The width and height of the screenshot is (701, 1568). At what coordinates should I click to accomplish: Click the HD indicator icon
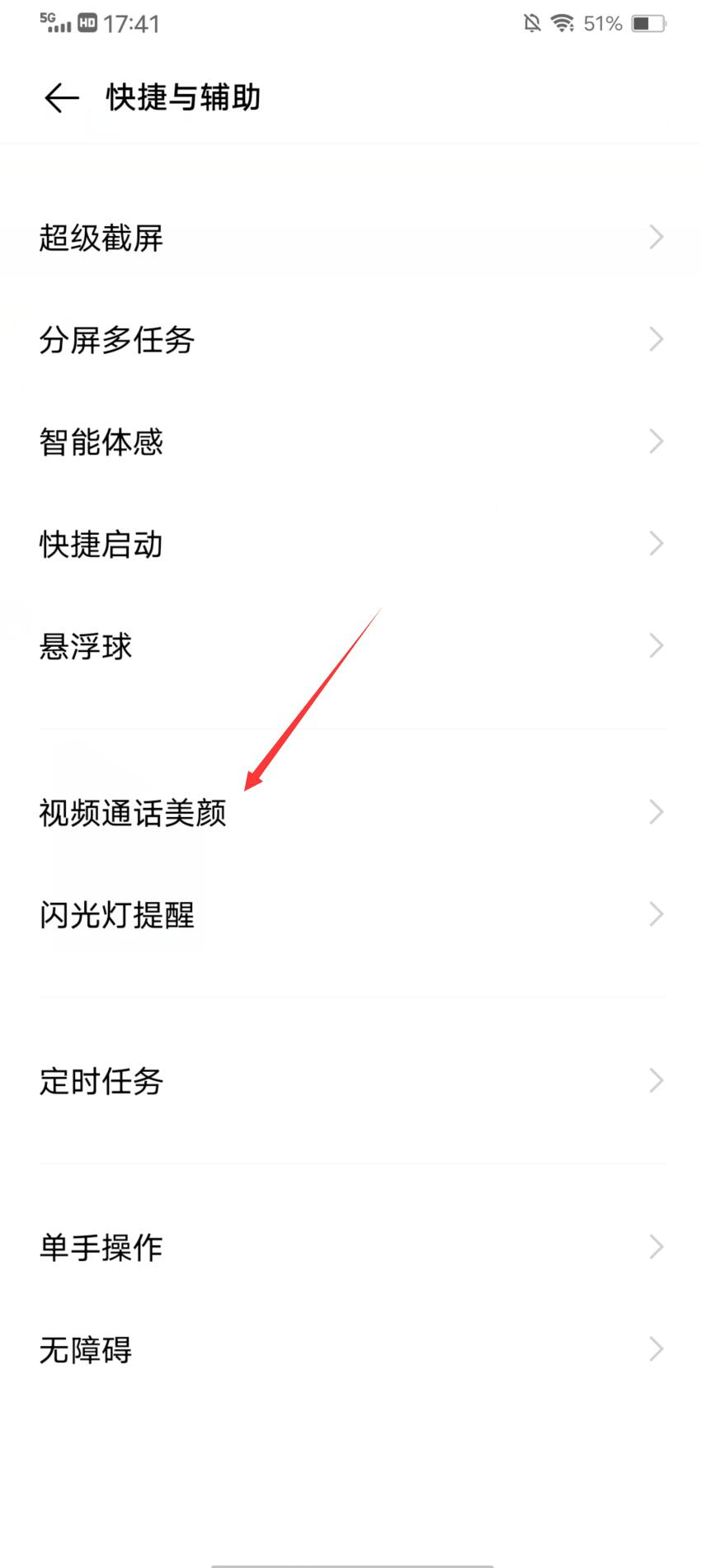pyautogui.click(x=90, y=22)
